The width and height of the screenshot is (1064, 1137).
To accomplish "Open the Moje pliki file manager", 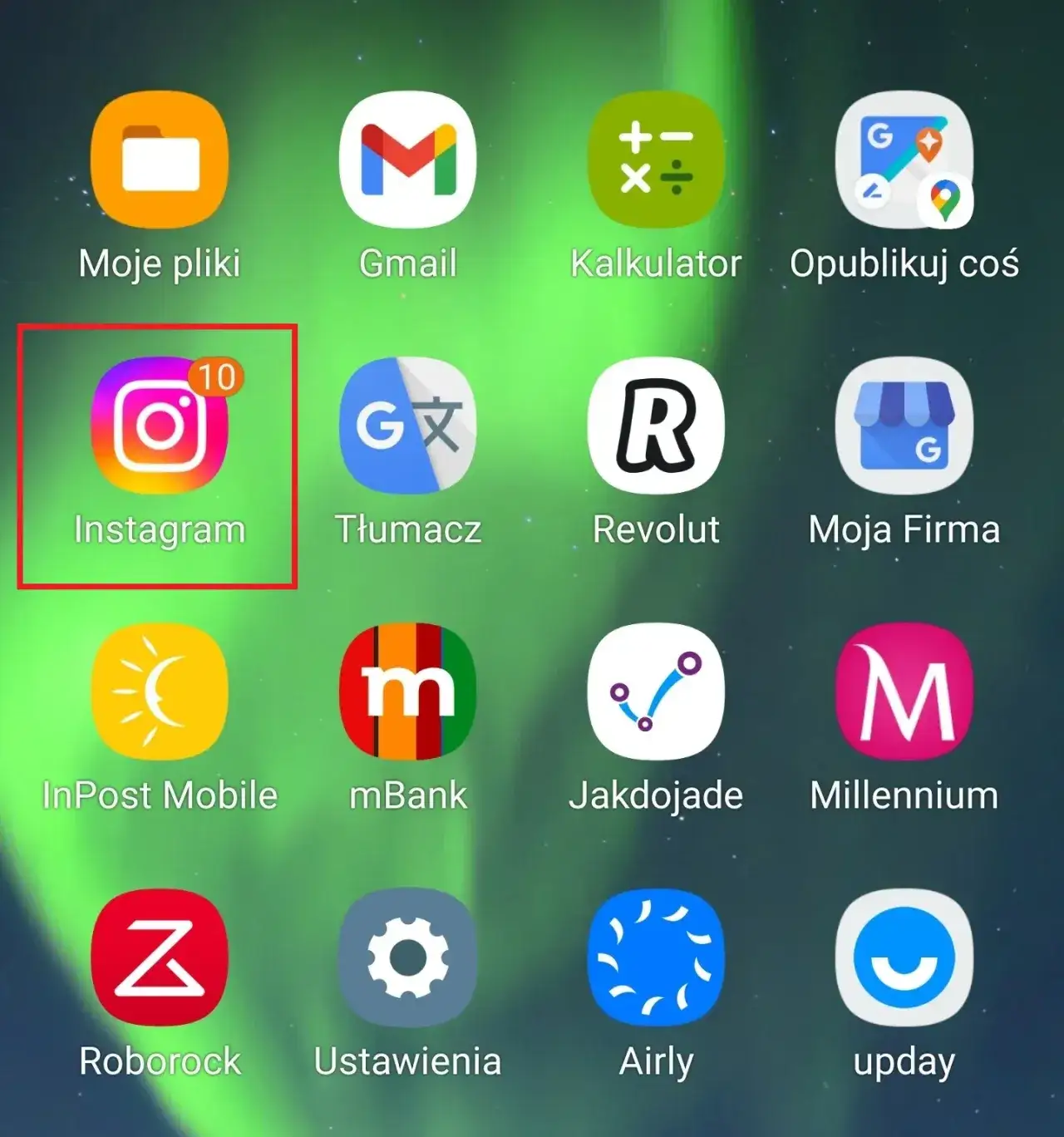I will 160,160.
